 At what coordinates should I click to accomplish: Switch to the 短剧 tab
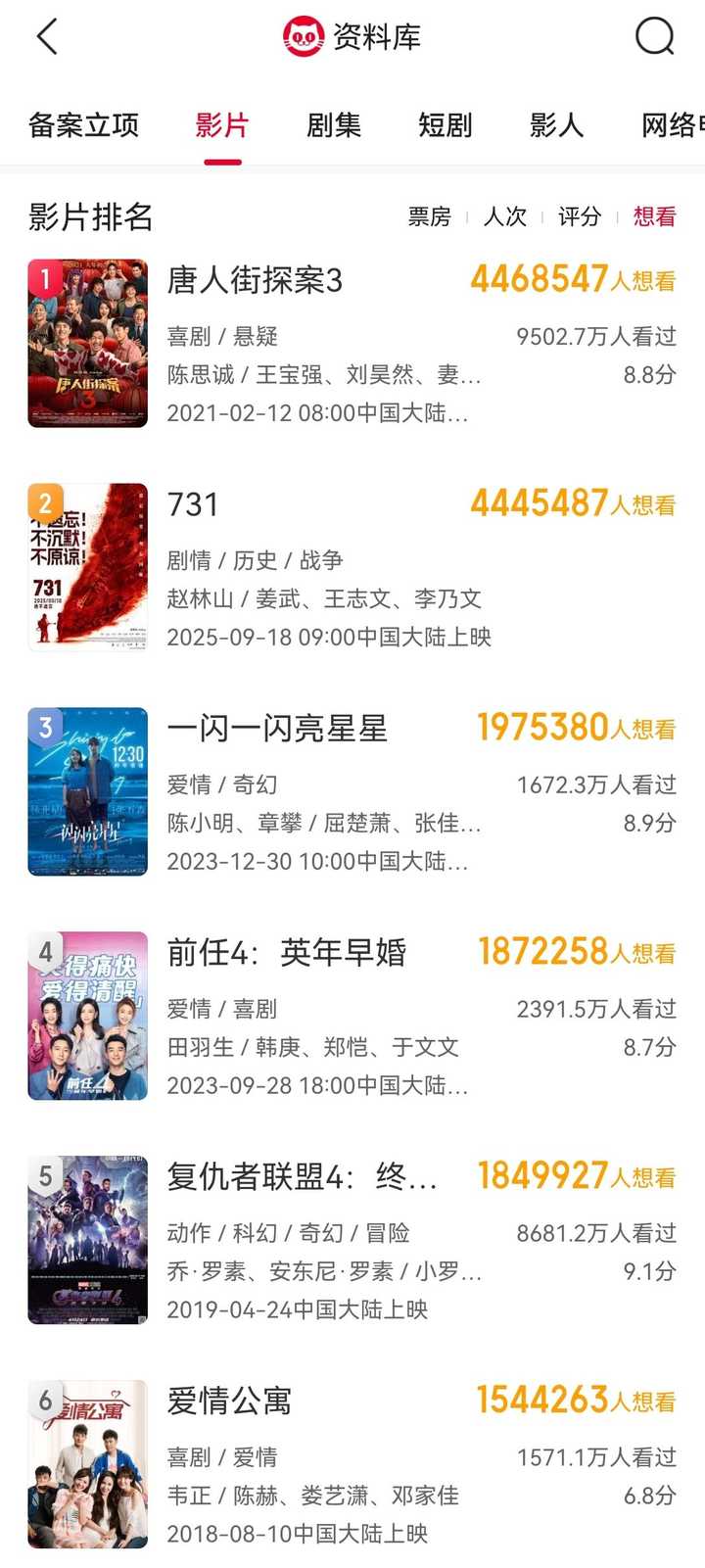446,125
